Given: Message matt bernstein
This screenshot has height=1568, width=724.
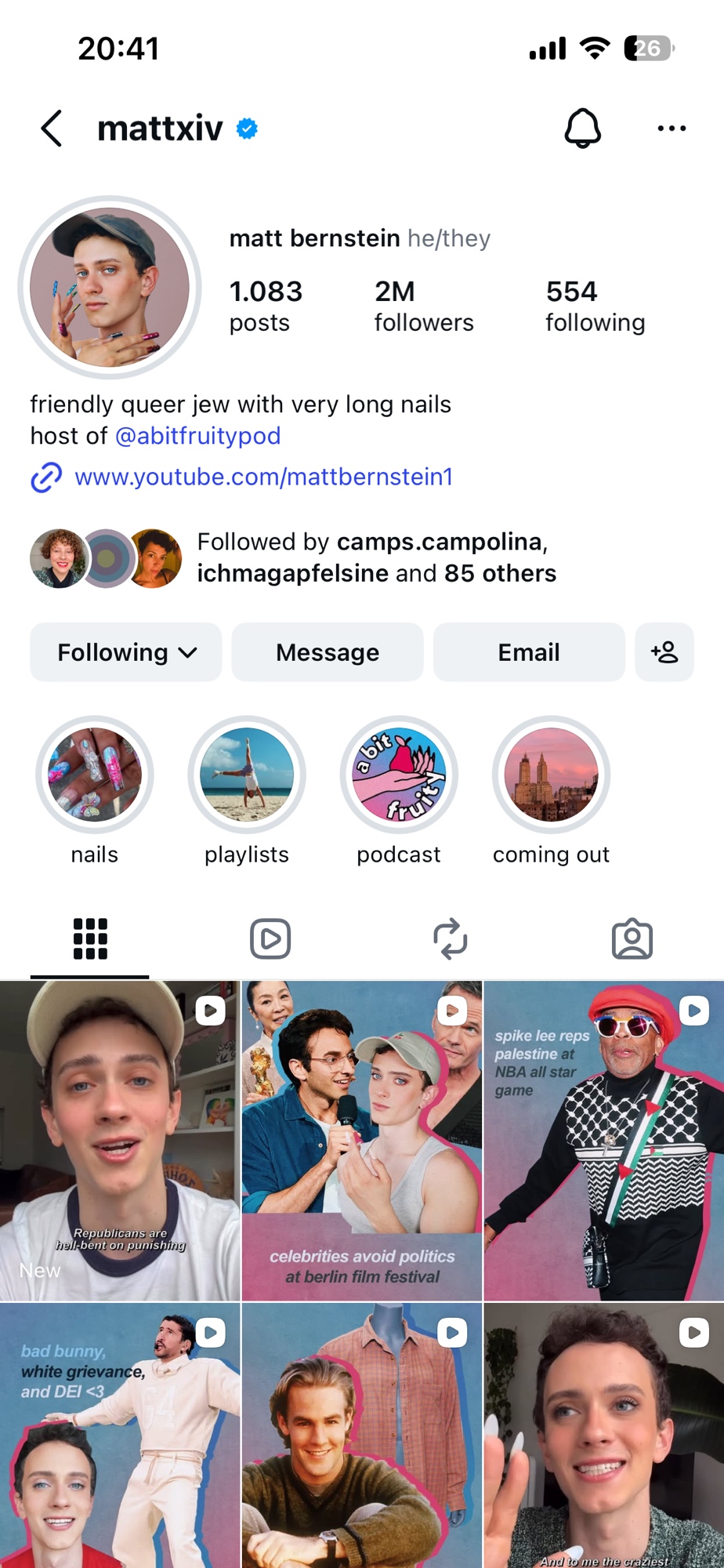Looking at the screenshot, I should [327, 652].
